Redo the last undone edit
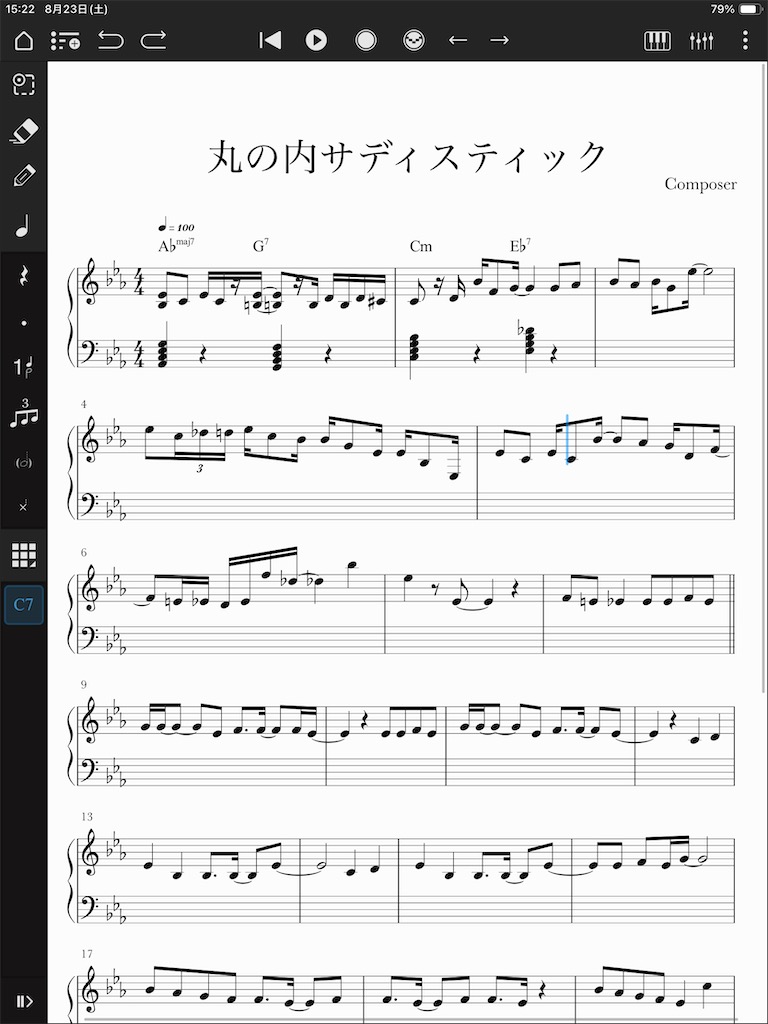768x1024 pixels. pos(154,40)
